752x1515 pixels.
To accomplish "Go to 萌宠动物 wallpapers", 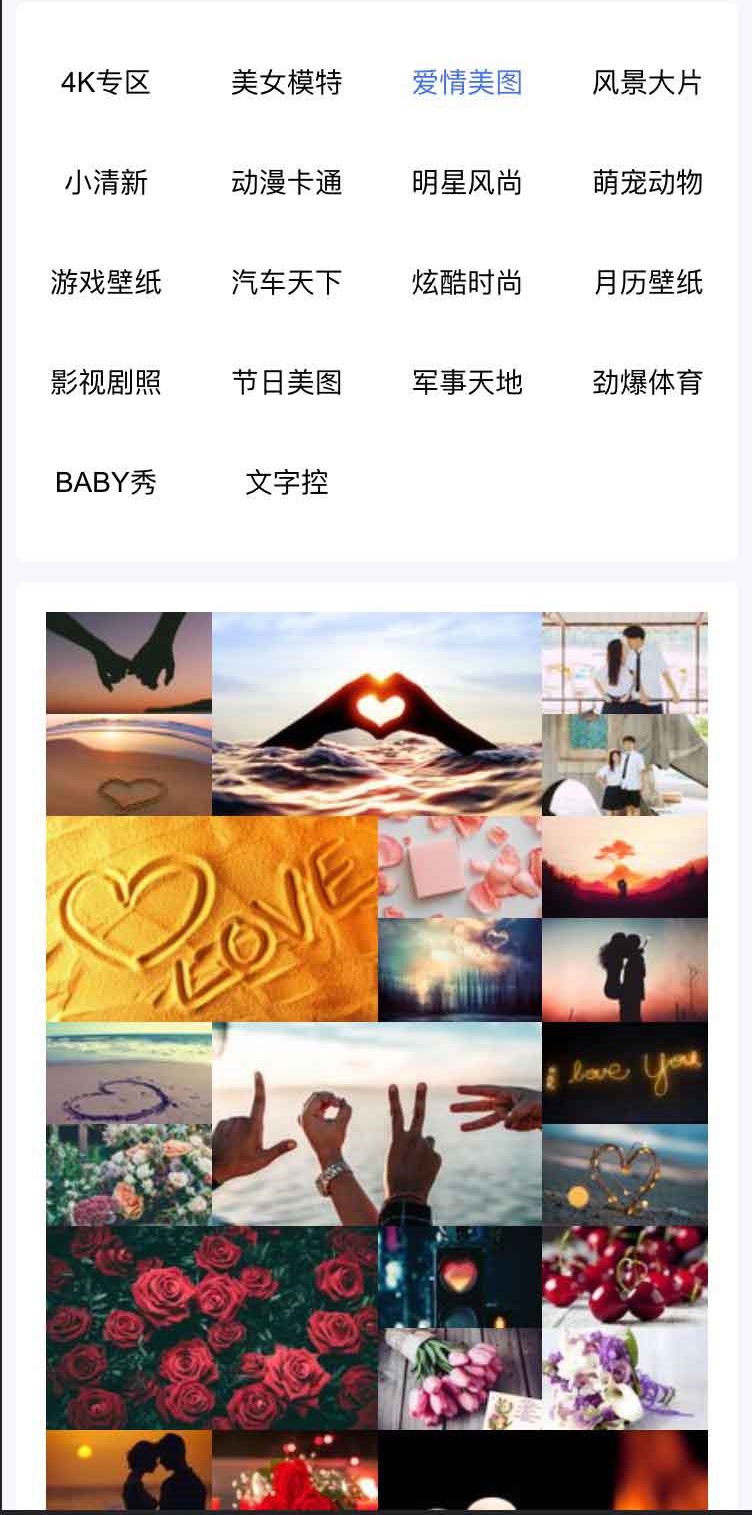I will [647, 182].
